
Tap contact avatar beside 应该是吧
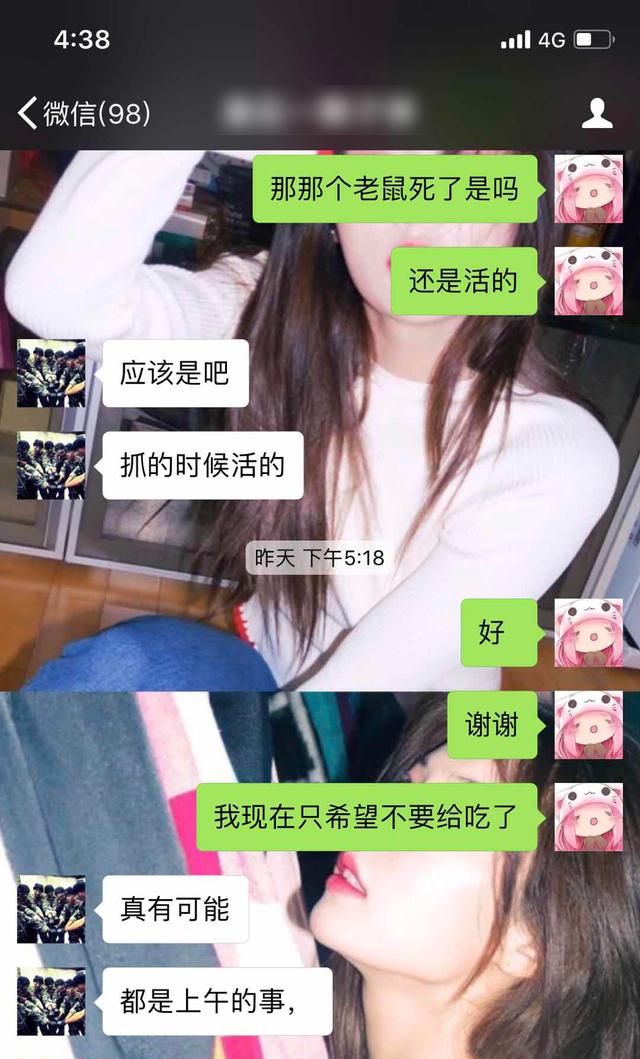(51, 373)
